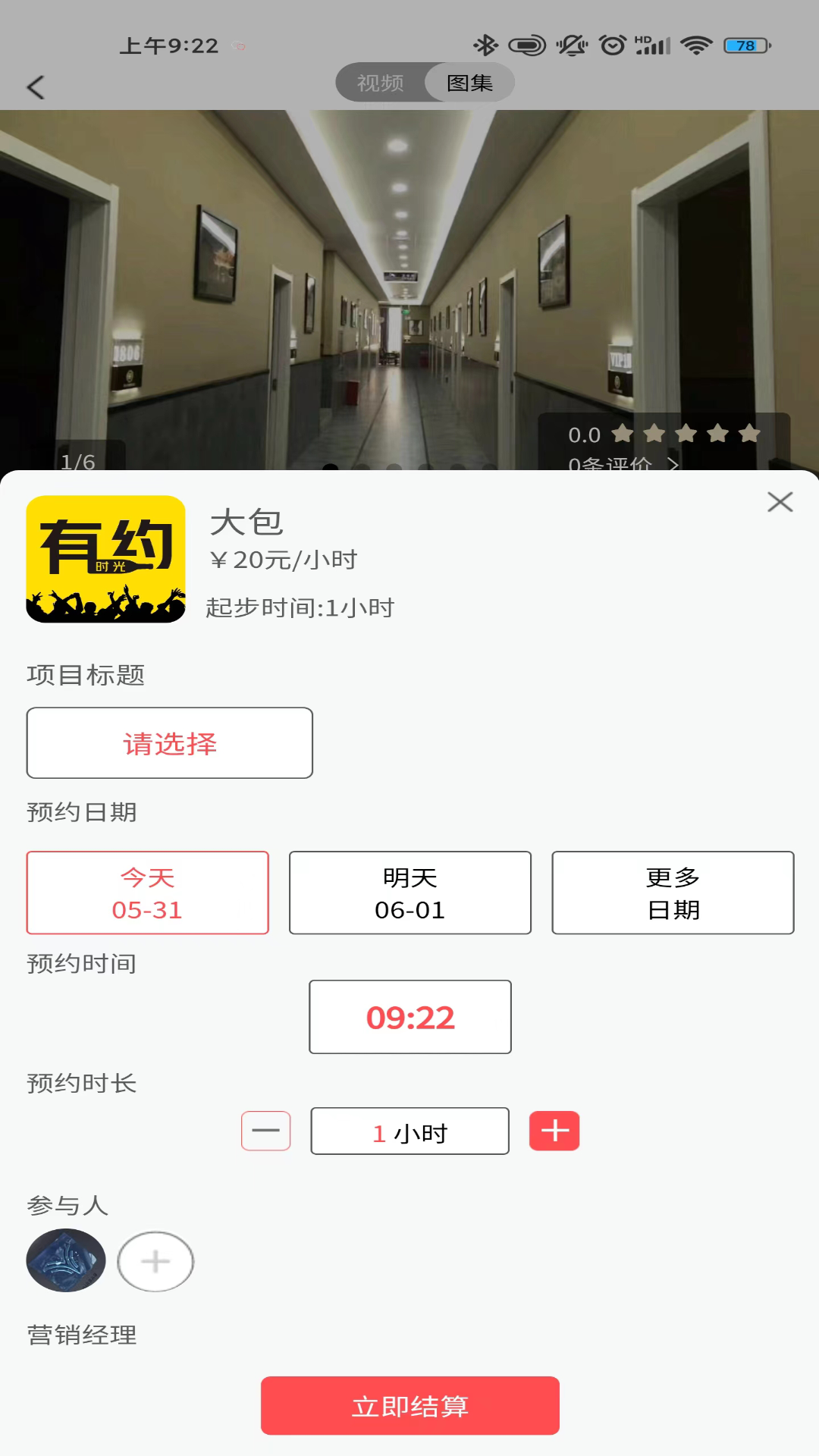Select the 明天 06-01 date option

(409, 893)
